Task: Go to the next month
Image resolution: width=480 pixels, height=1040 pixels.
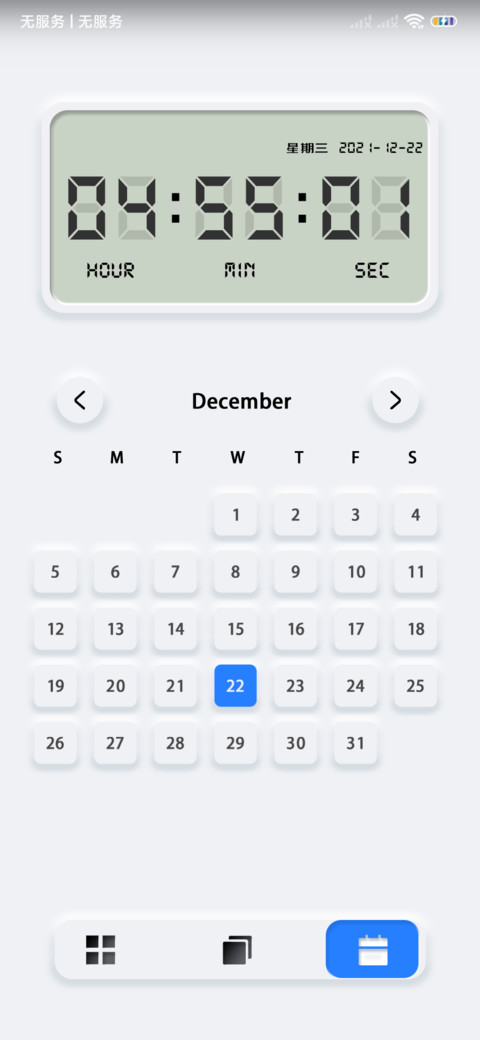Action: click(396, 400)
